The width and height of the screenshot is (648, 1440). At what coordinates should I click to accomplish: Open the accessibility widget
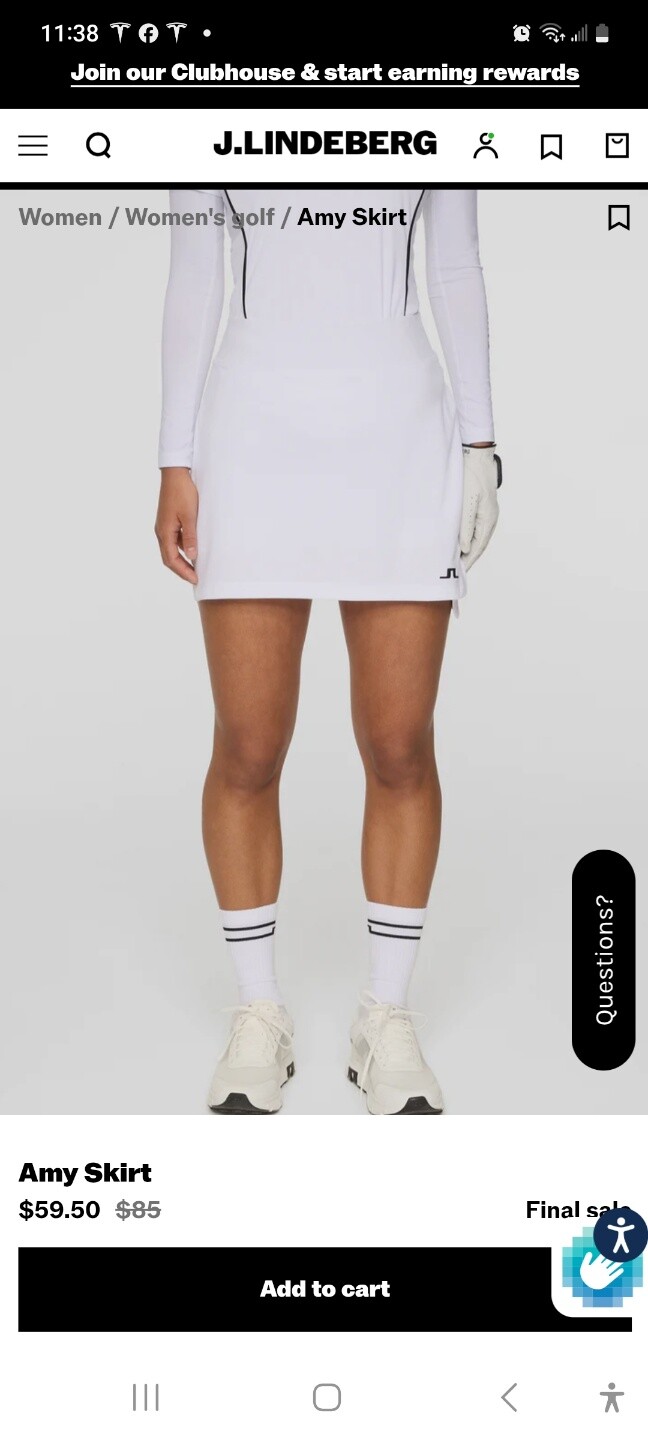coord(620,1234)
